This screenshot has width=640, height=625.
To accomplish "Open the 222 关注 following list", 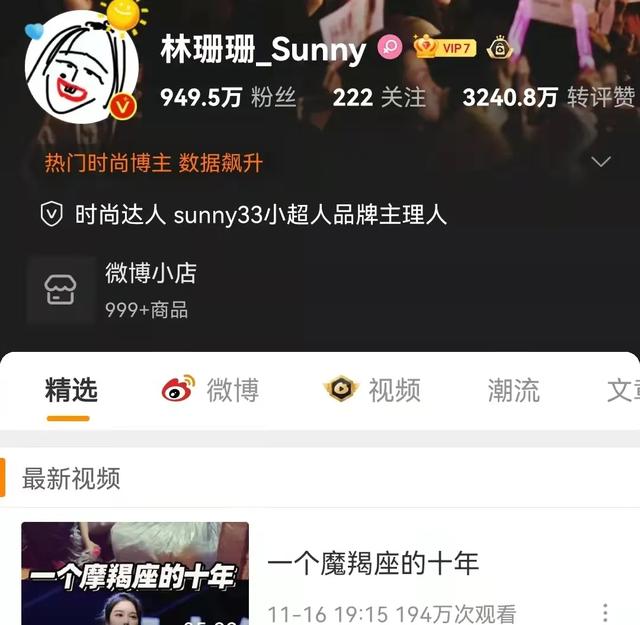I will [379, 97].
